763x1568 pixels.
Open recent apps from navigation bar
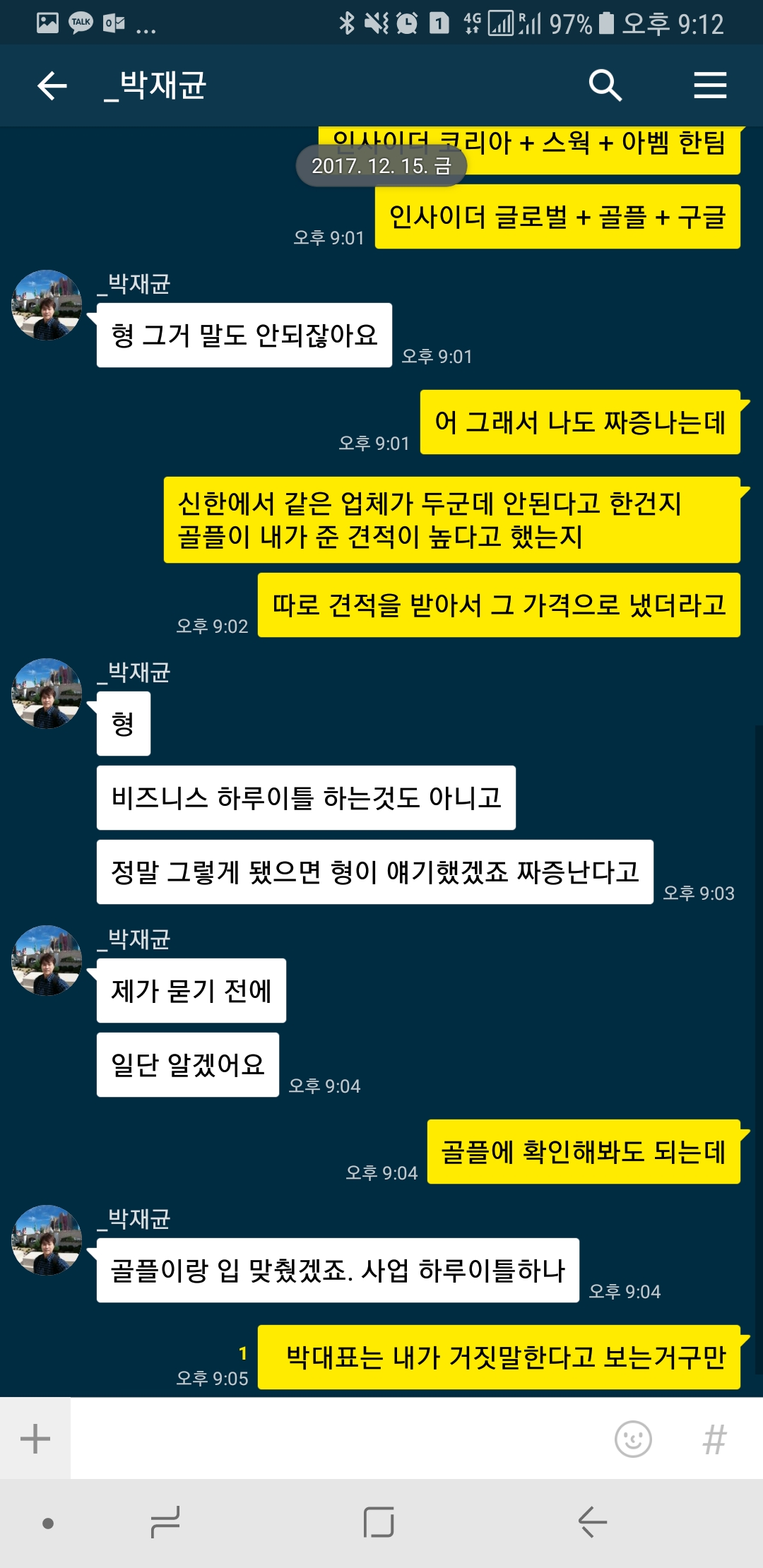(165, 1522)
